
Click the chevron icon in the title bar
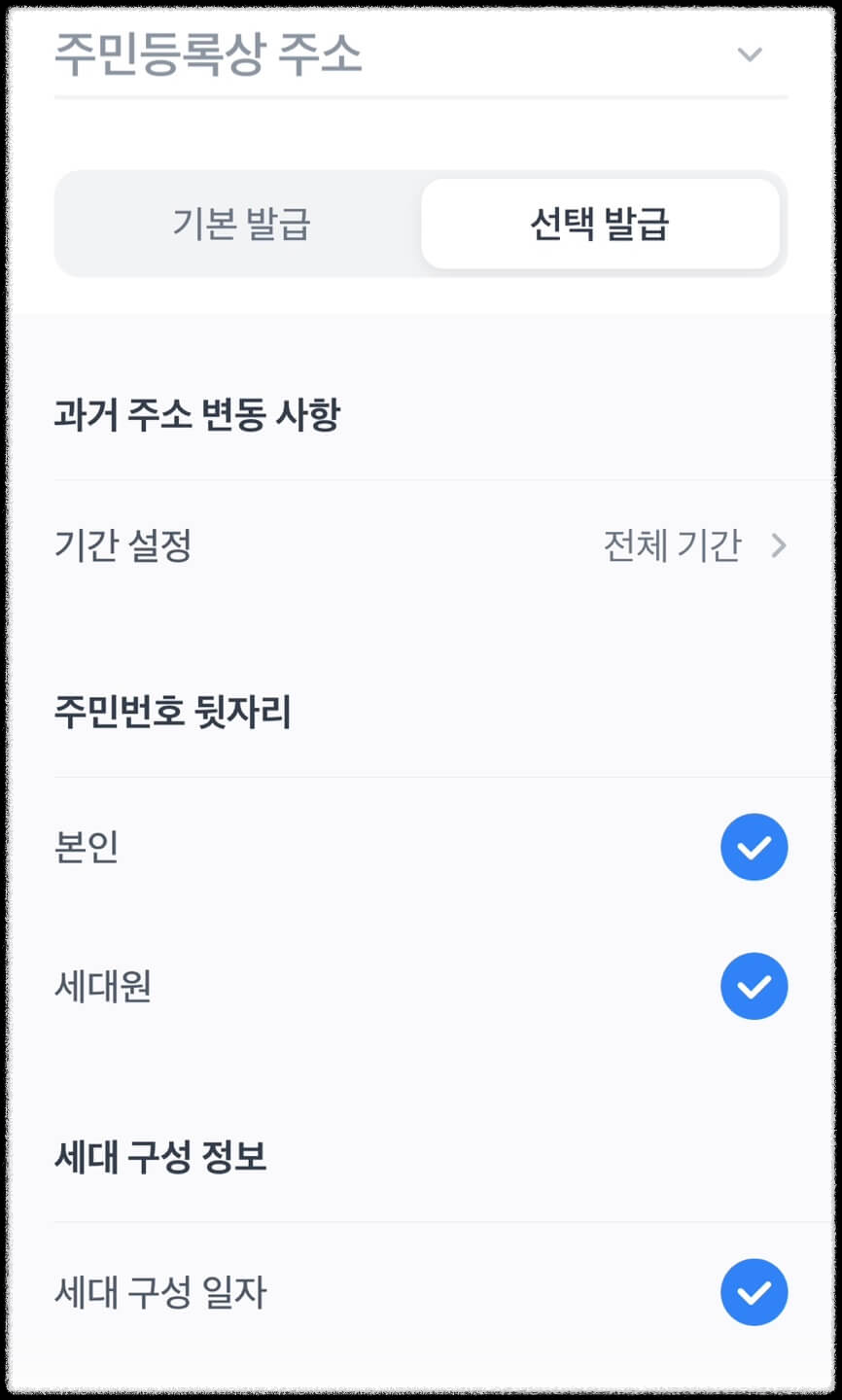748,55
